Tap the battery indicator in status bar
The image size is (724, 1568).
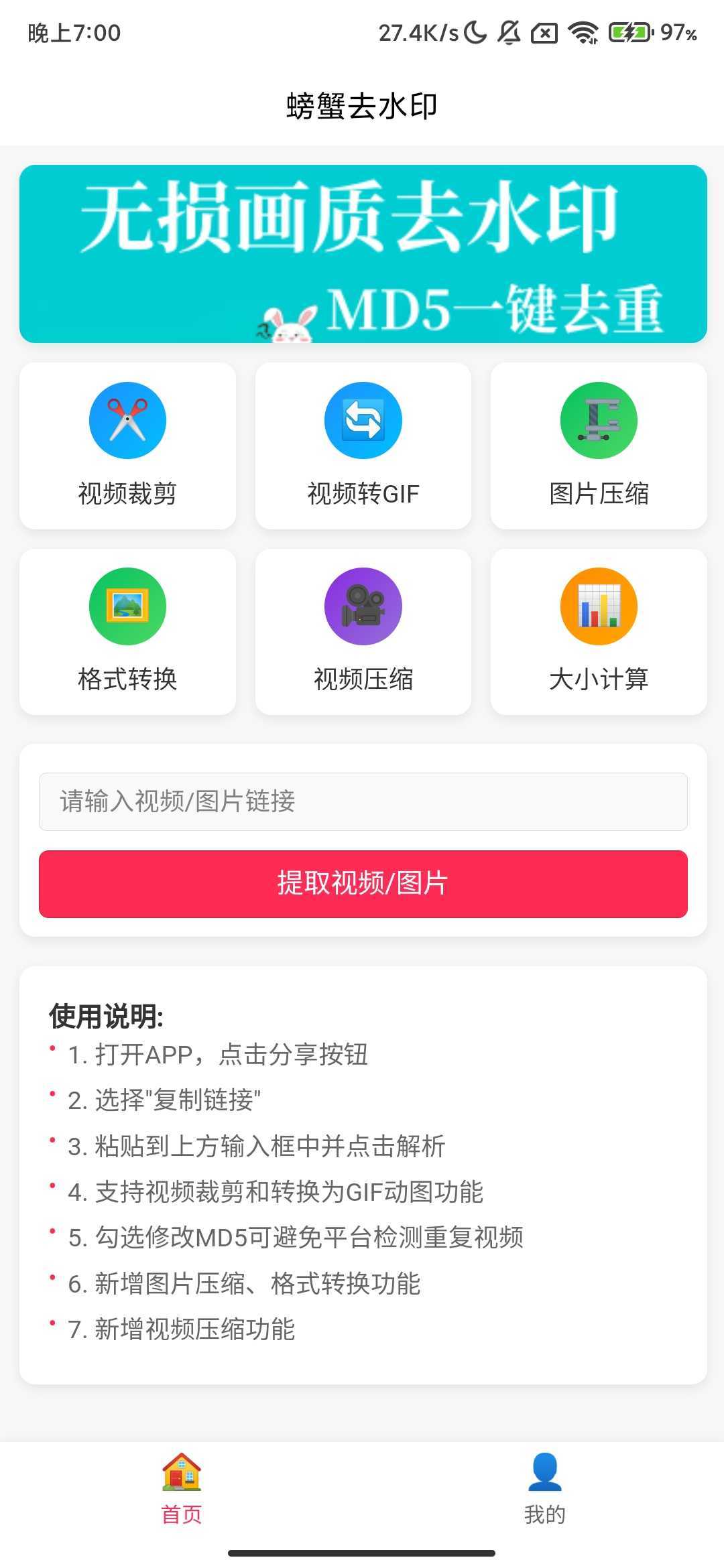pos(629,32)
